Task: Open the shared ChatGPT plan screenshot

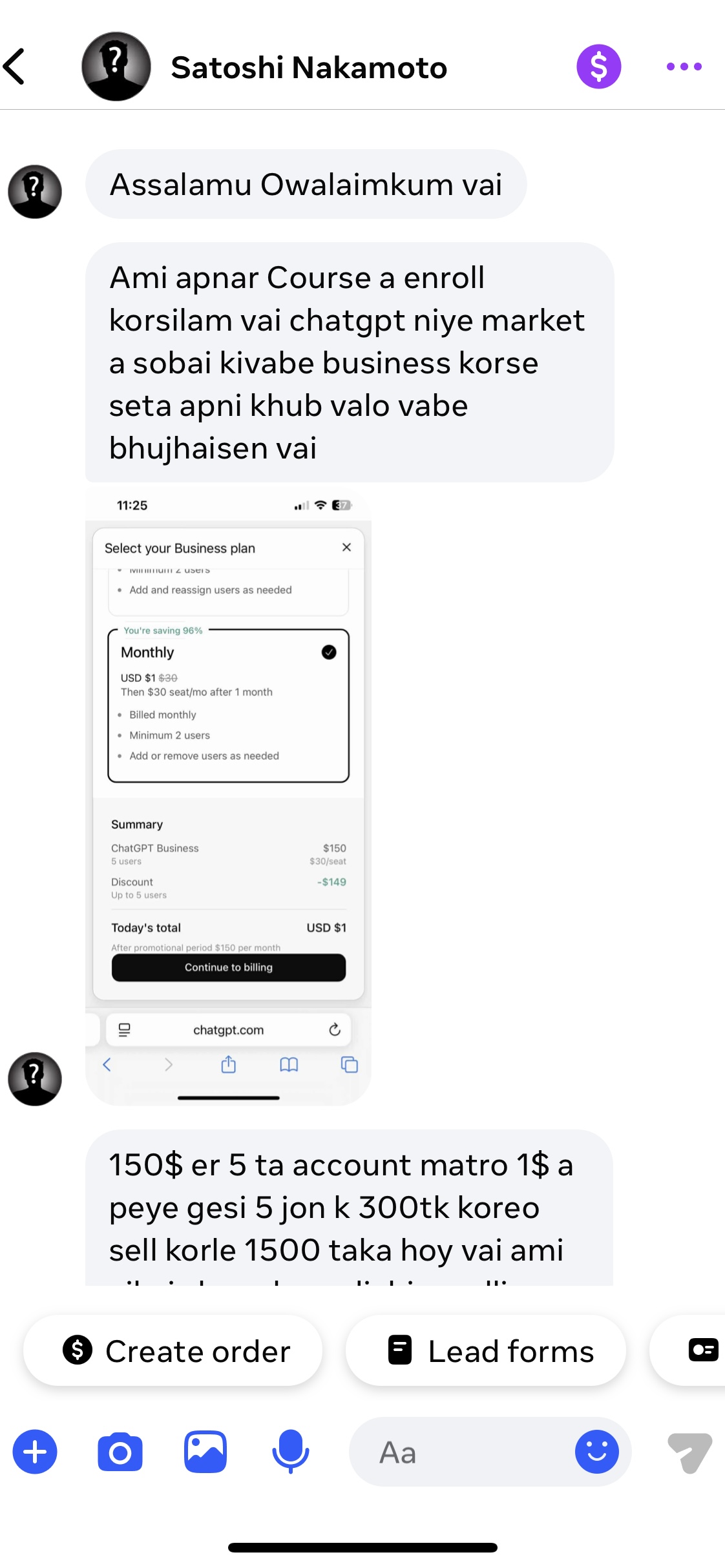Action: tap(228, 794)
